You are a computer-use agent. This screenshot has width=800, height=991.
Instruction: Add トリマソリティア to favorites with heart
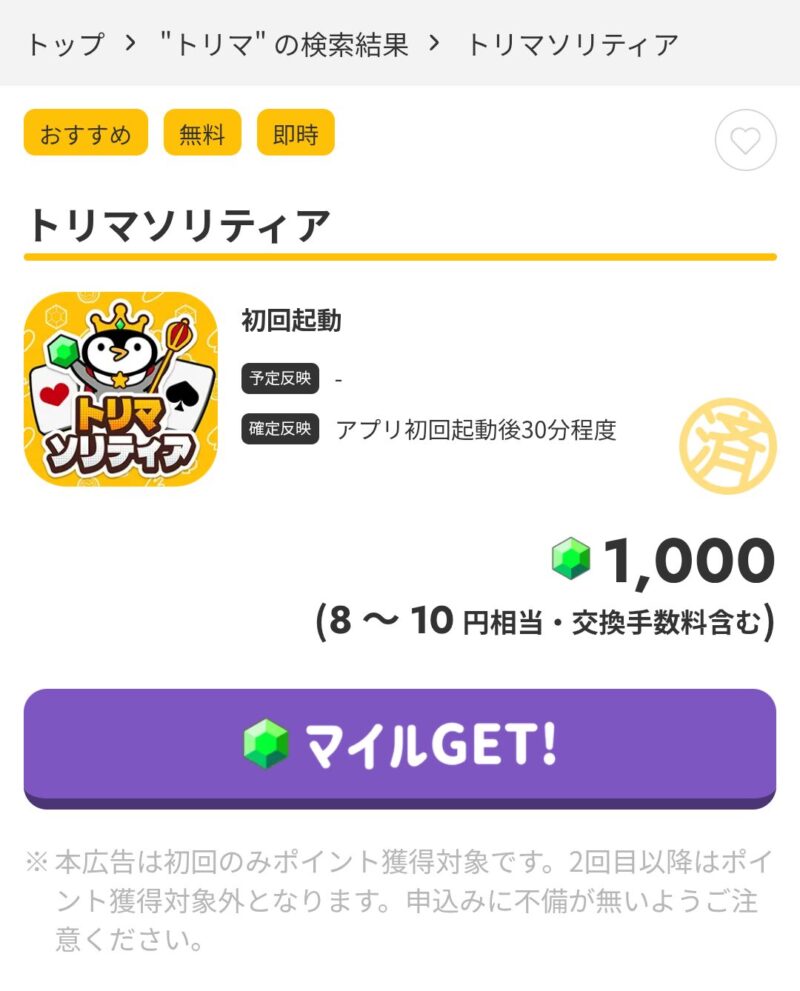click(x=745, y=141)
